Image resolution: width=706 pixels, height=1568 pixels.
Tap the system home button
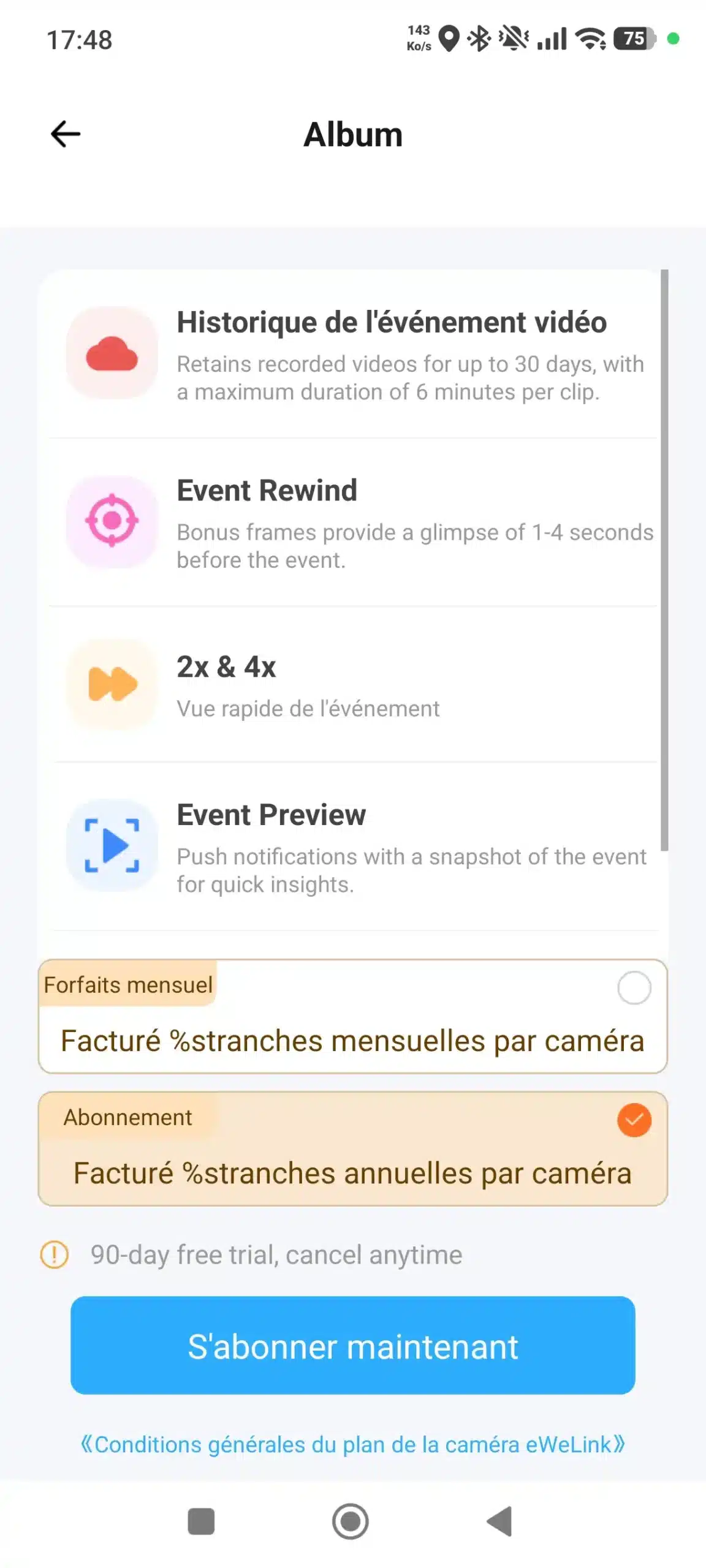(350, 1521)
